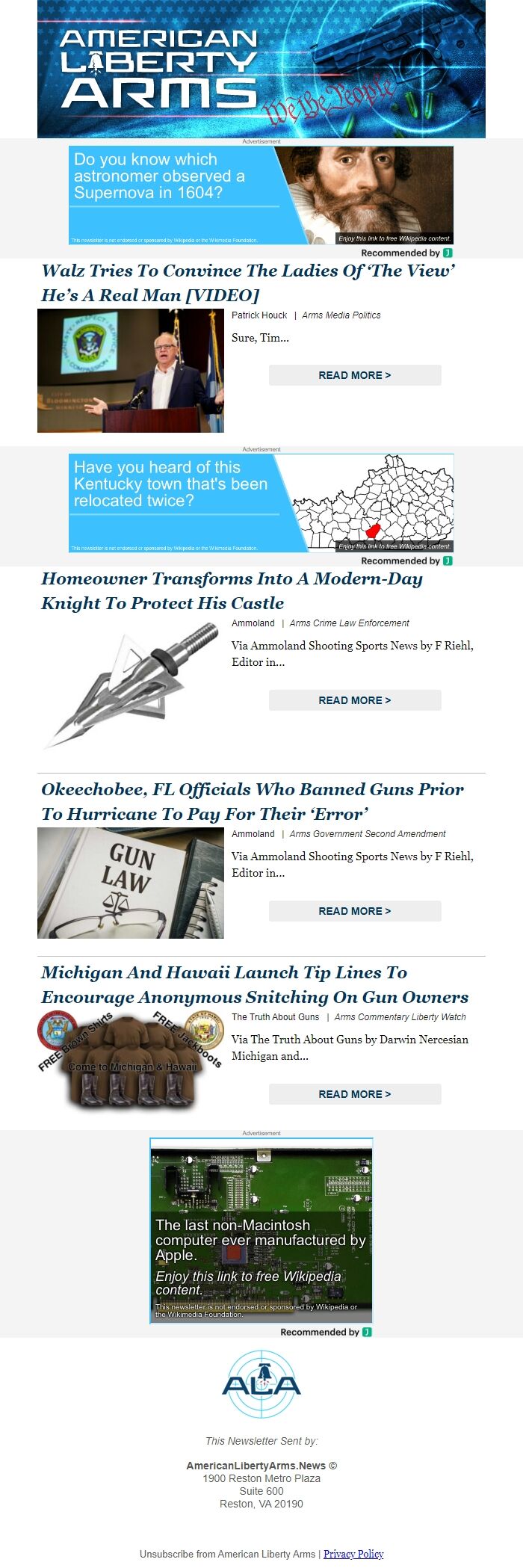Open the supernova 1604 astronomer ad

click(x=261, y=195)
